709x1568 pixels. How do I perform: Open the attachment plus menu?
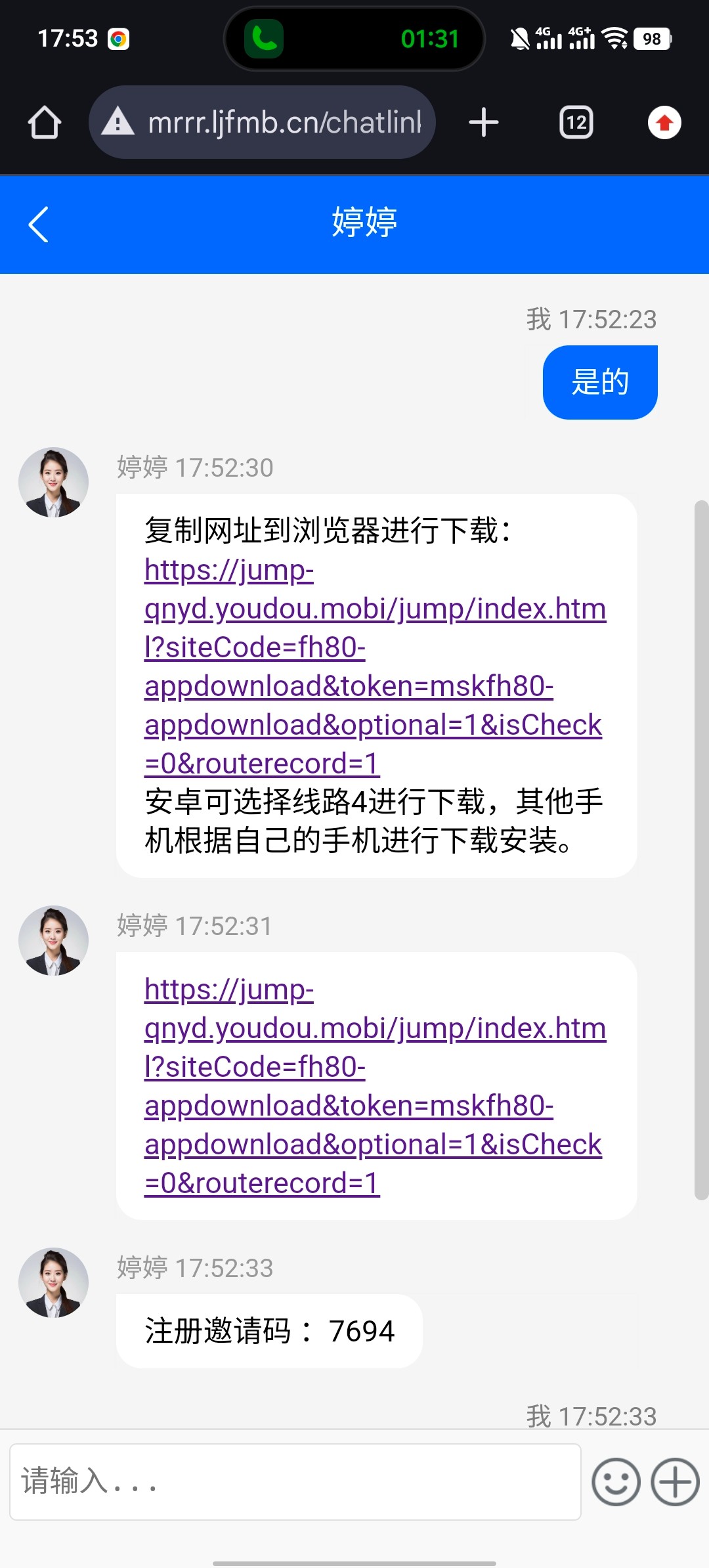point(675,1482)
